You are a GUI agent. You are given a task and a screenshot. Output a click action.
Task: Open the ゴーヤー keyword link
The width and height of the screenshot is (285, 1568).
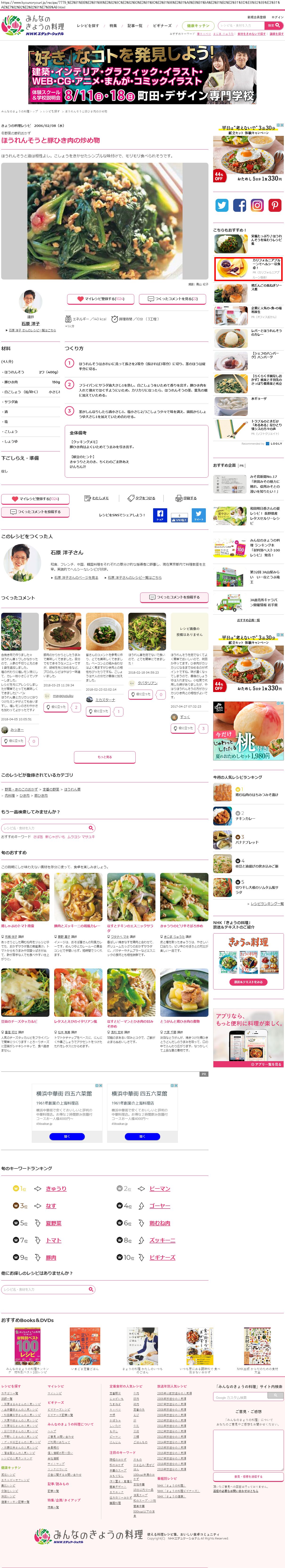click(159, 1205)
